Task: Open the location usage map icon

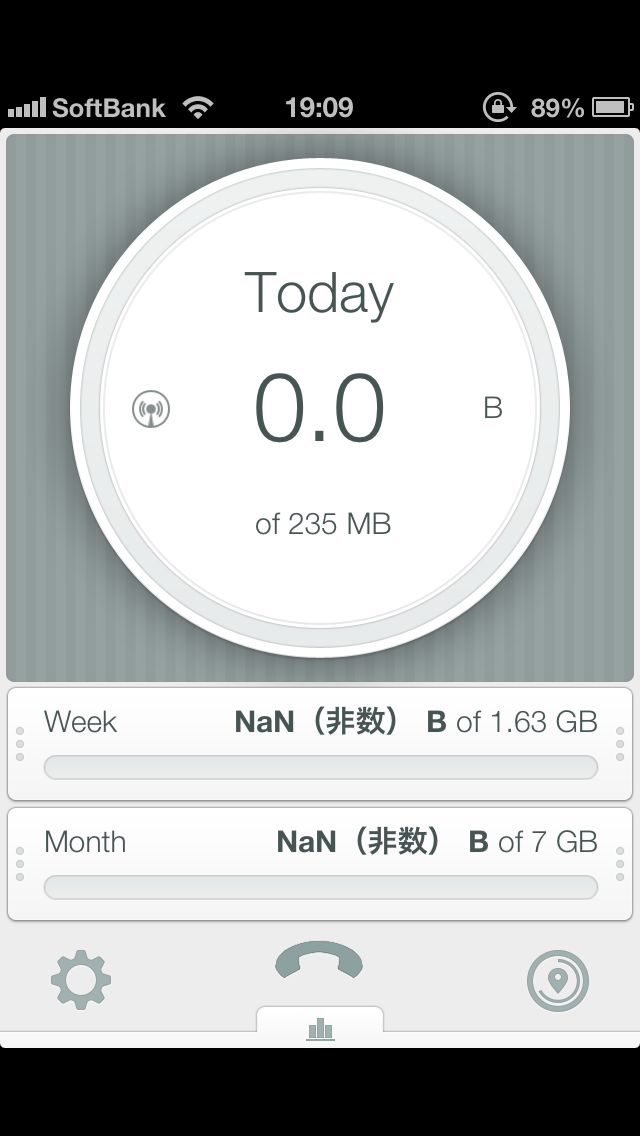Action: [557, 981]
